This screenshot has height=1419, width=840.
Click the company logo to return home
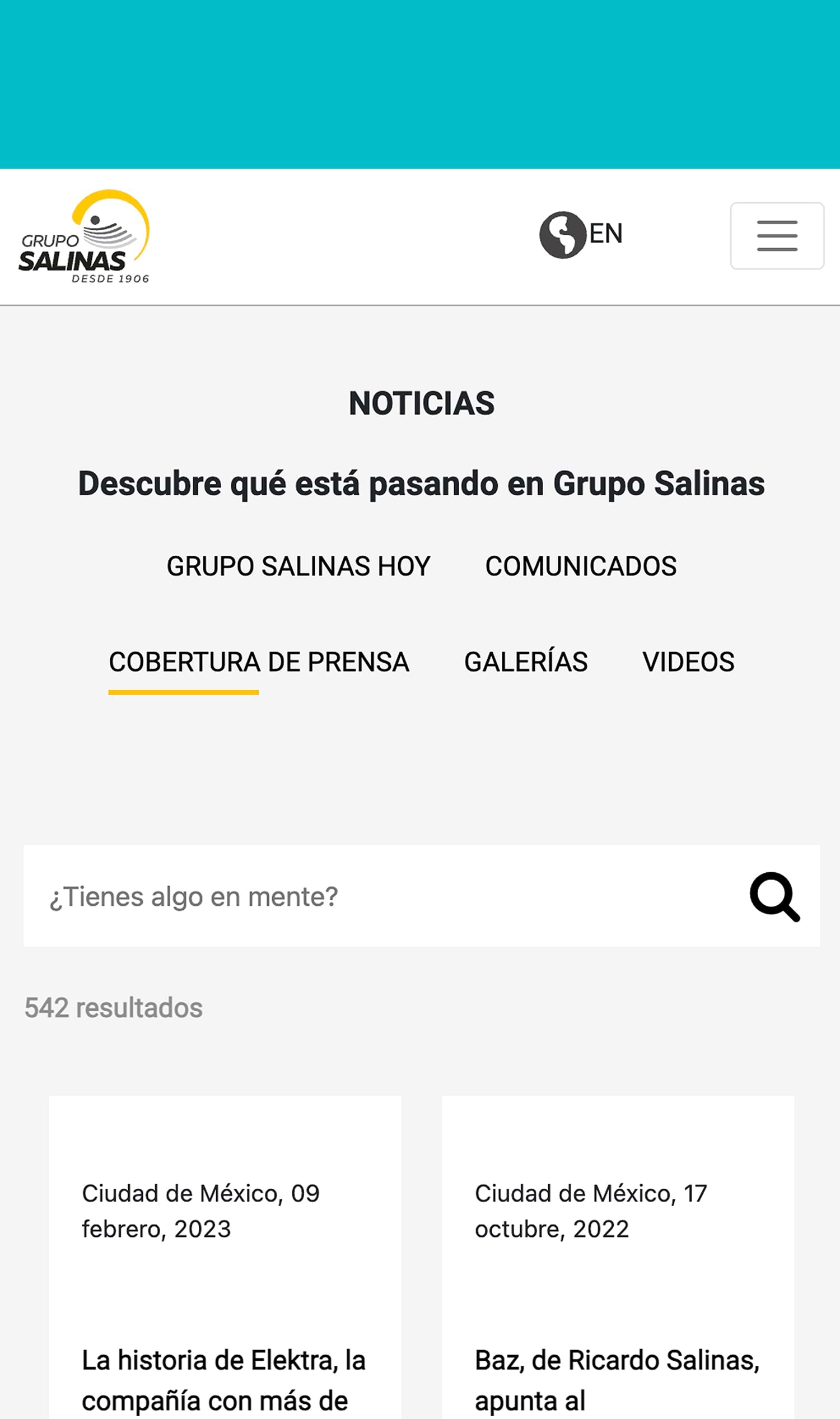[86, 238]
